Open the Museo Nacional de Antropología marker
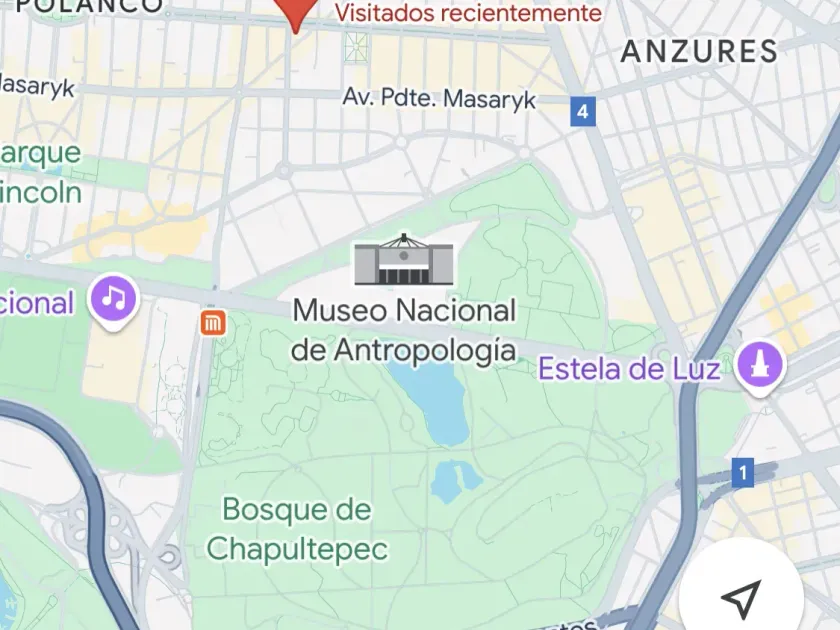Image resolution: width=840 pixels, height=630 pixels. tap(404, 261)
